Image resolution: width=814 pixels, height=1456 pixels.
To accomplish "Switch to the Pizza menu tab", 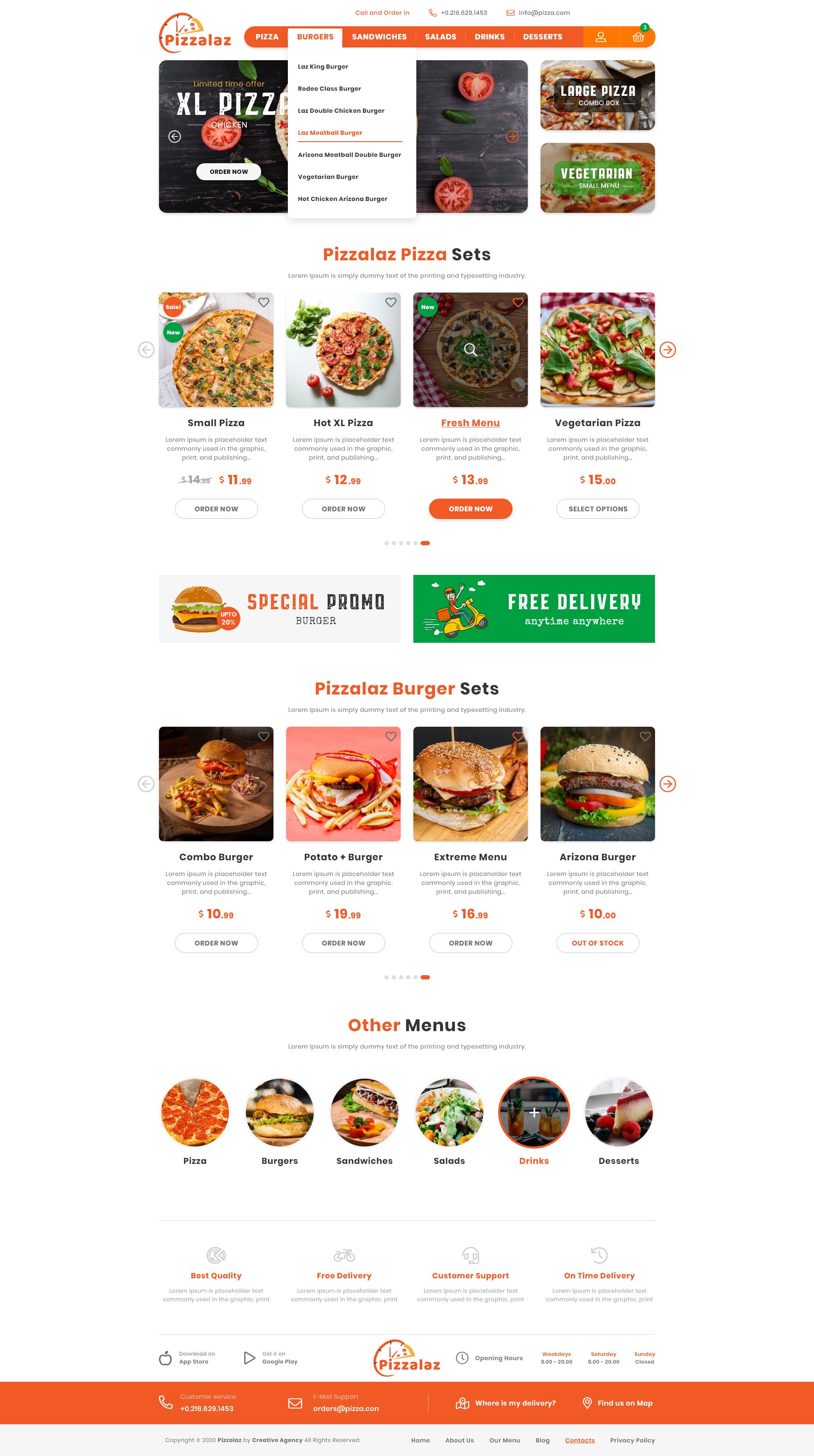I will pos(267,37).
